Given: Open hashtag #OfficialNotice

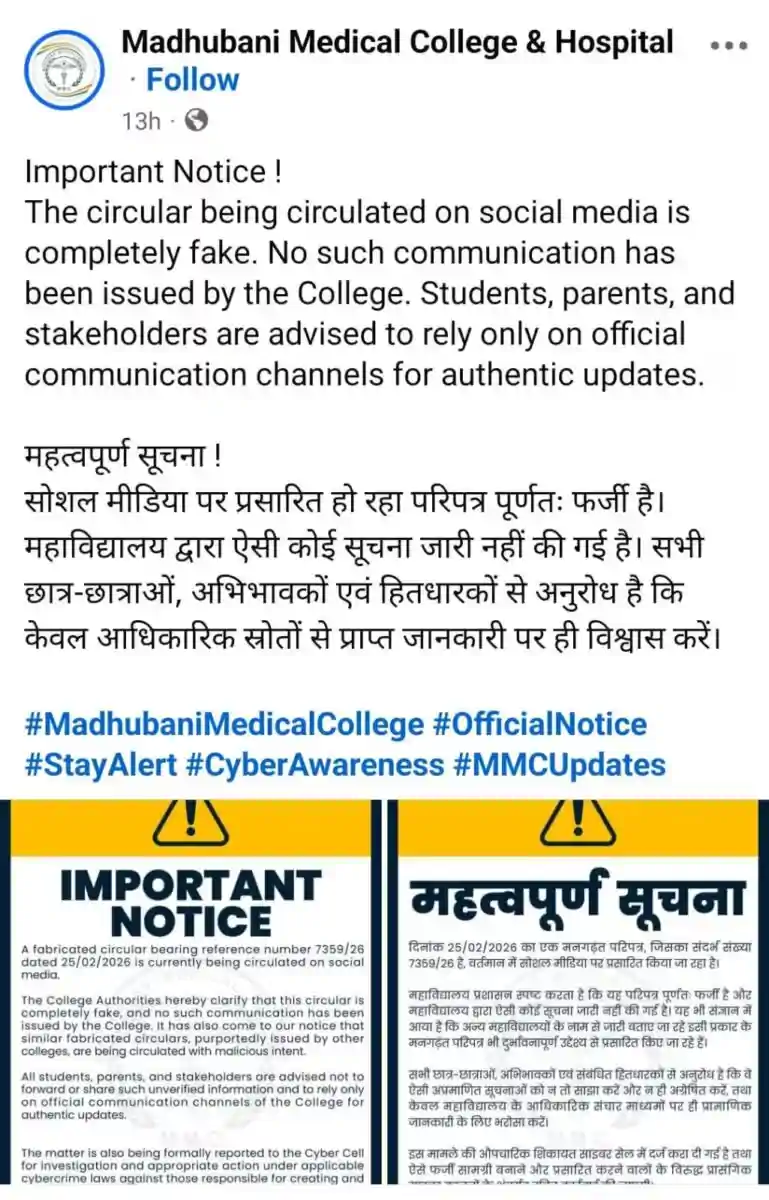Looking at the screenshot, I should (540, 724).
